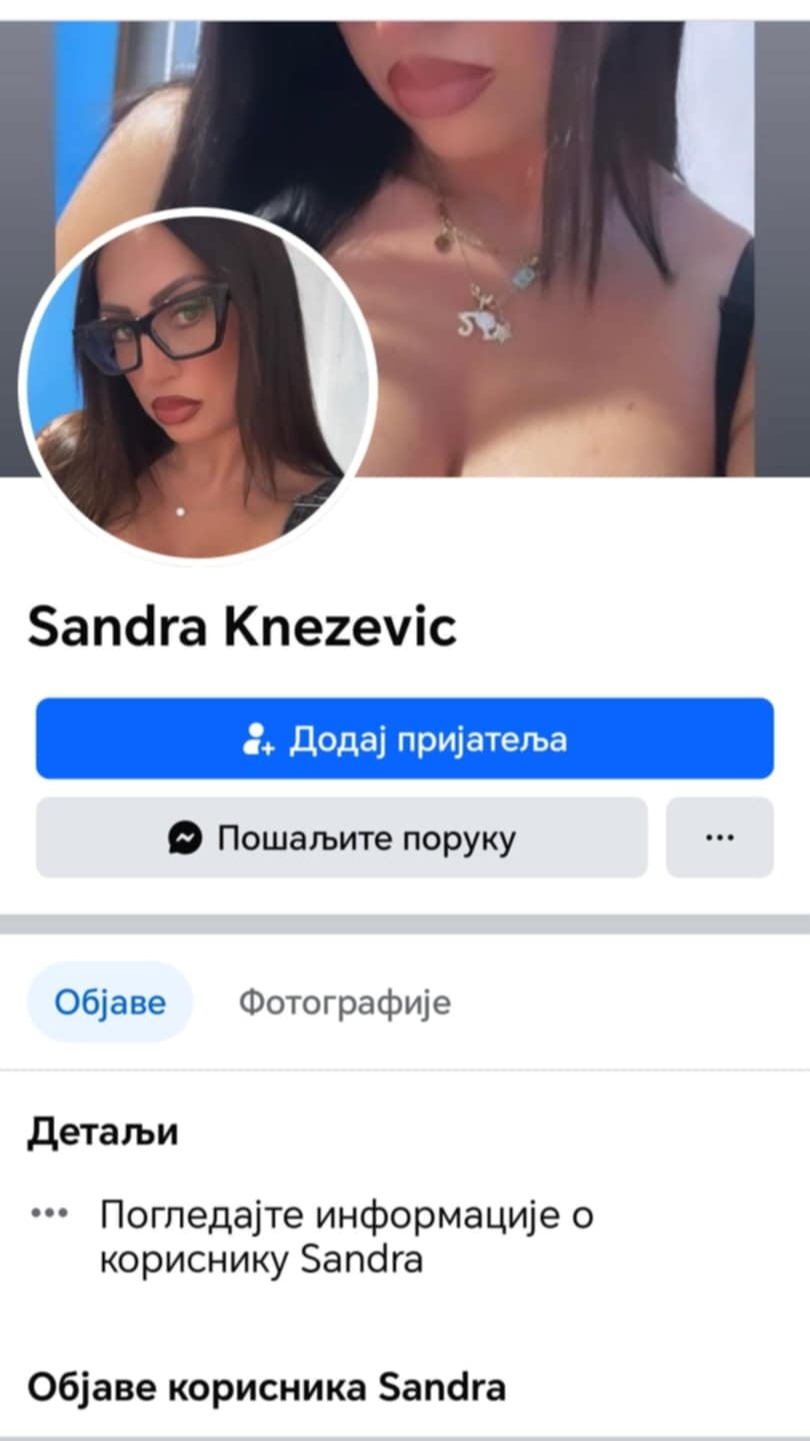Select the Објаве tab
The image size is (810, 1441).
click(x=110, y=1002)
